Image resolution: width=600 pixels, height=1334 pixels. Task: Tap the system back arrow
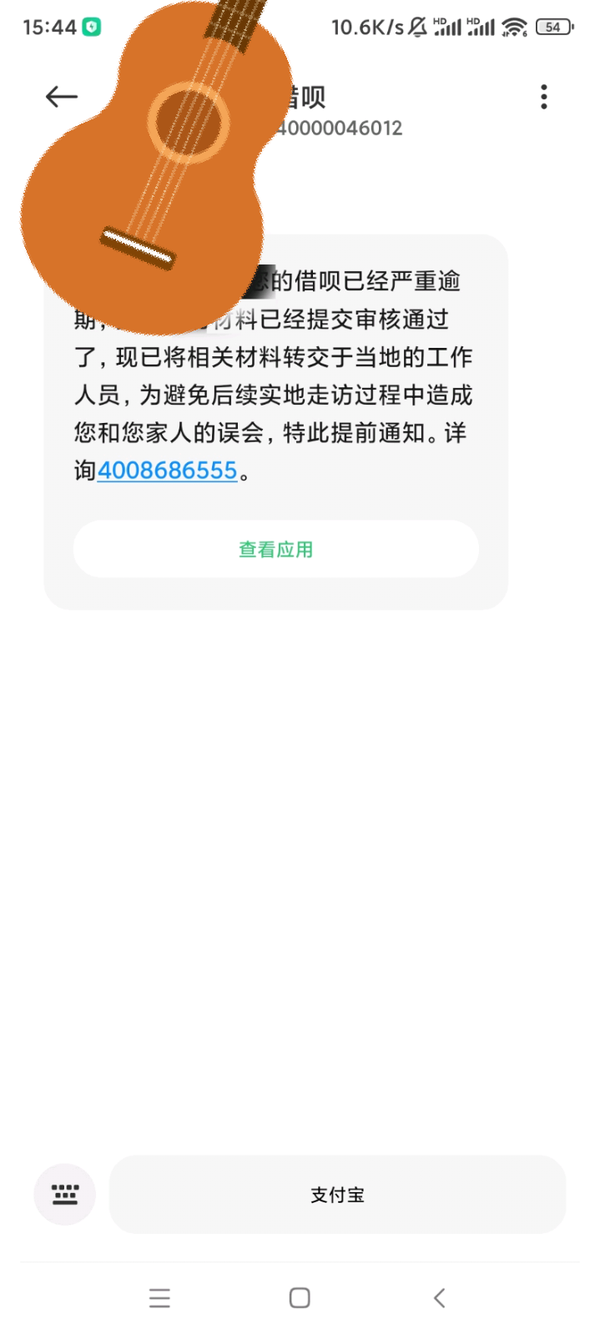click(x=439, y=1298)
